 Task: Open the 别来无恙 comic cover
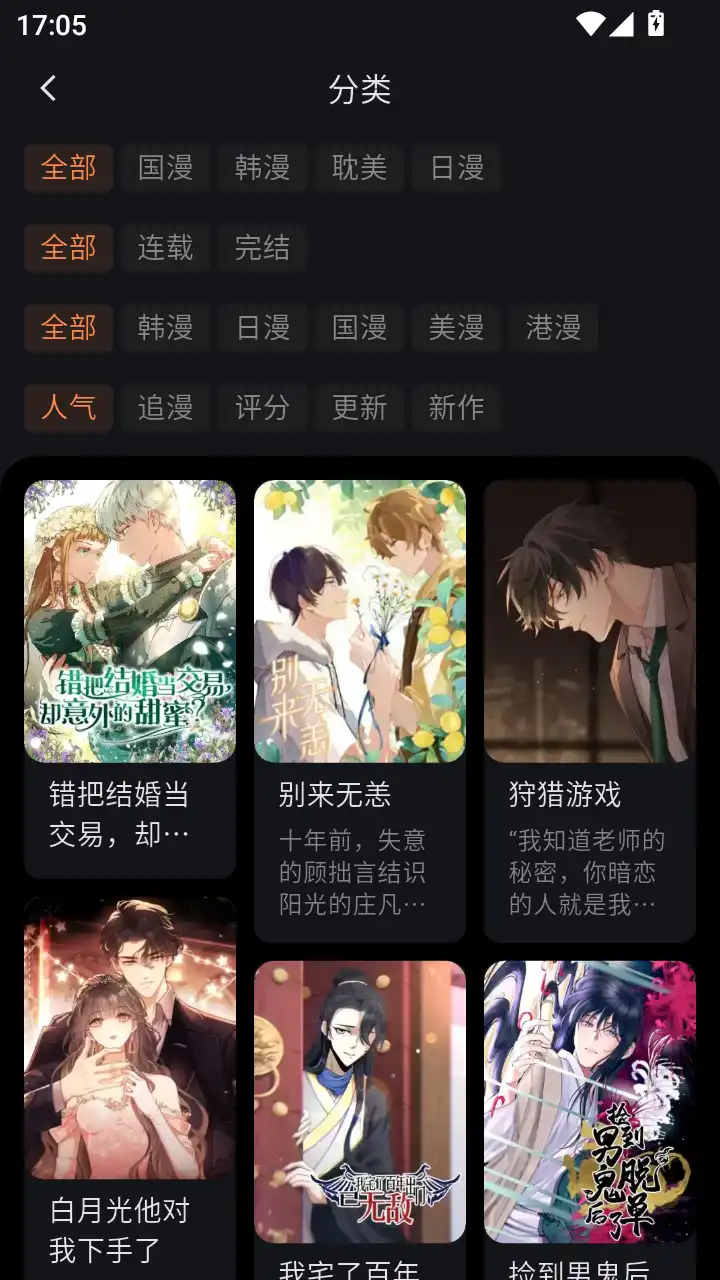(x=359, y=620)
